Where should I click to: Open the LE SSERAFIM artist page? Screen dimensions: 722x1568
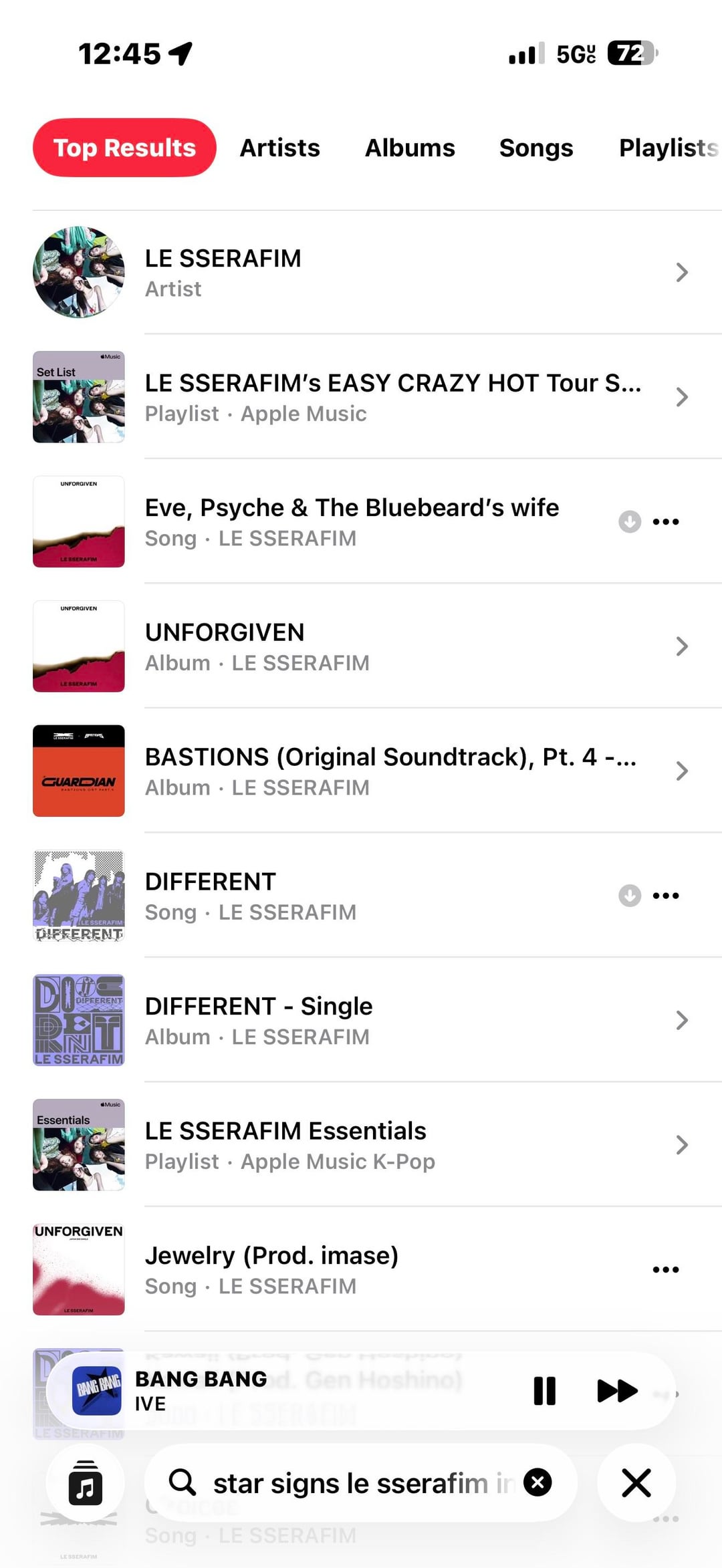pos(361,273)
